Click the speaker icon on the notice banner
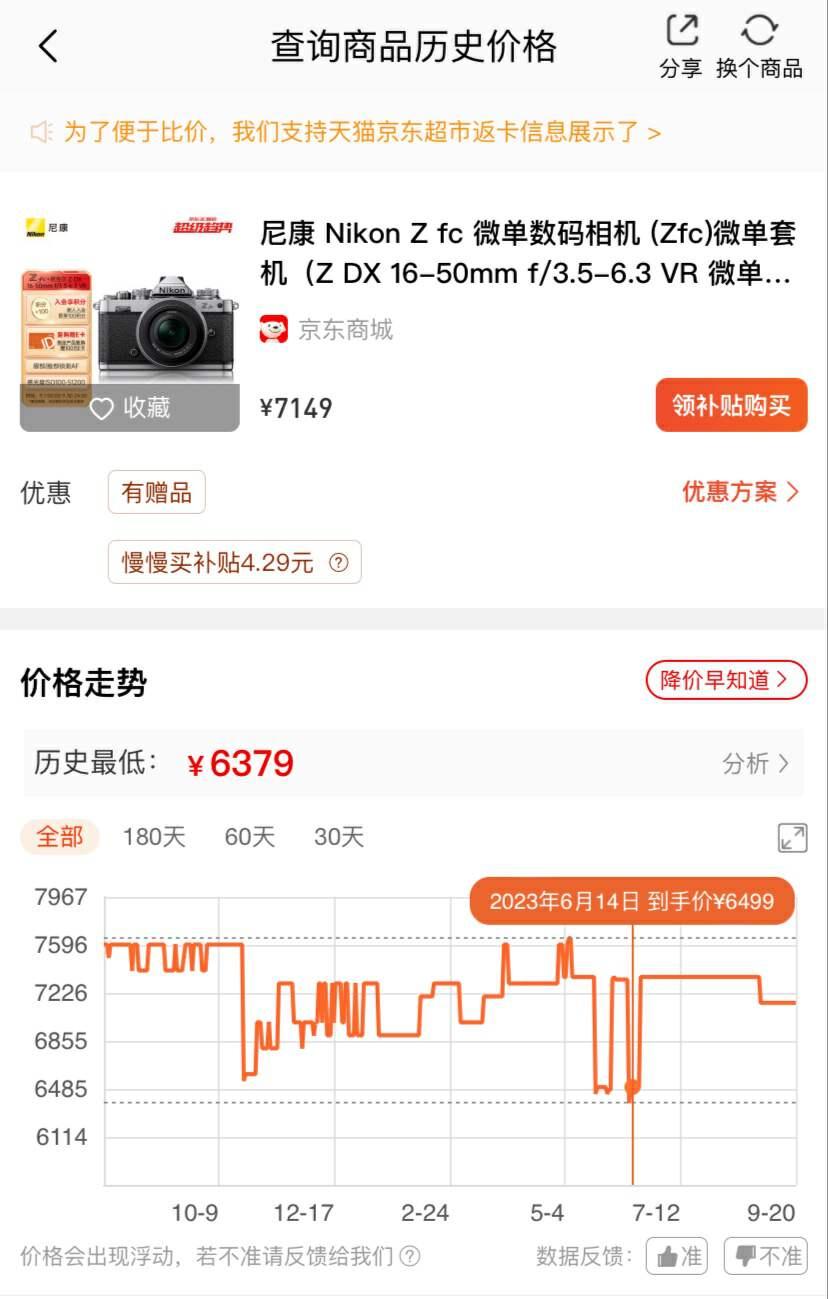 [x=38, y=131]
